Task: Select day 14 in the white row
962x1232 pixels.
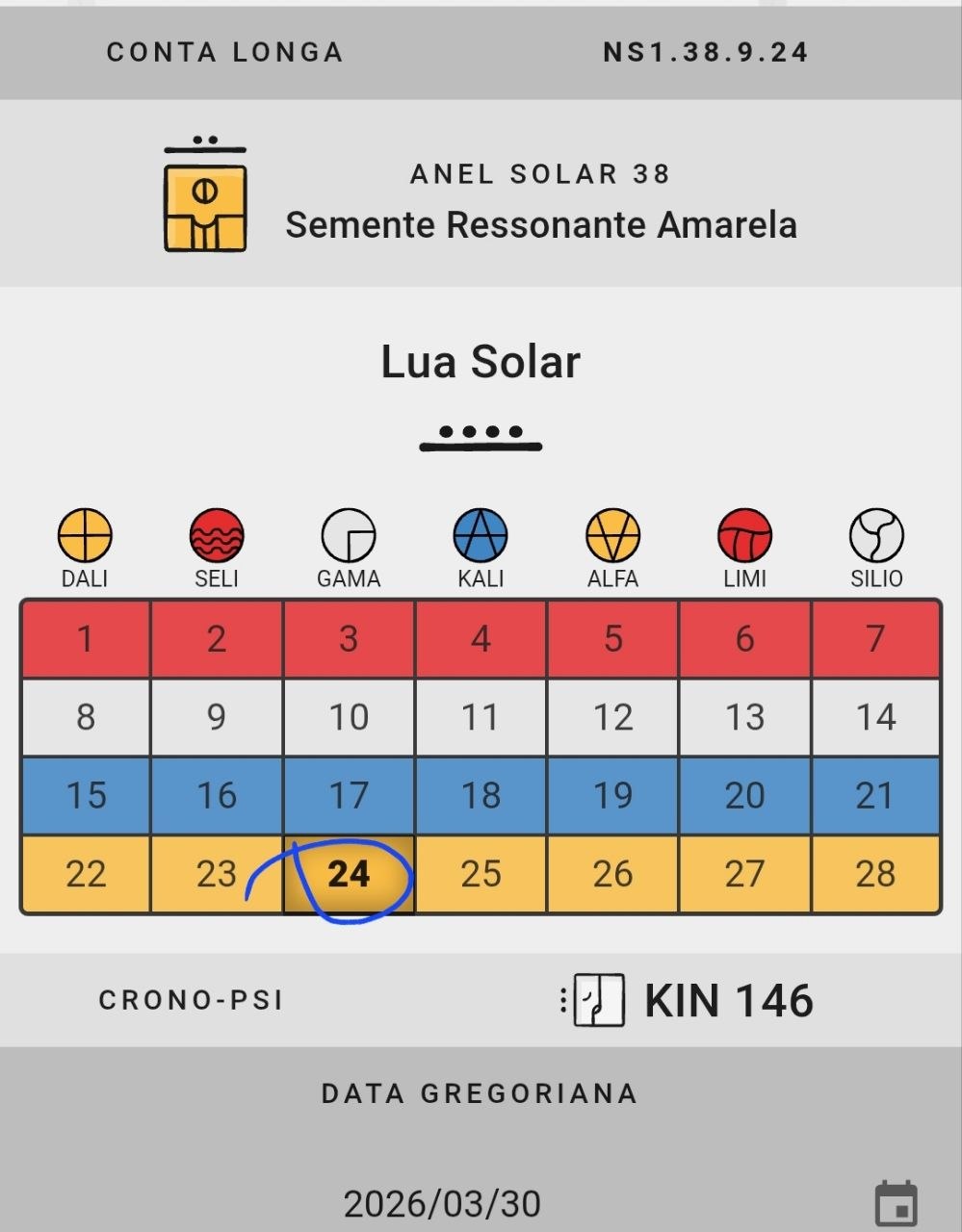Action: point(875,717)
